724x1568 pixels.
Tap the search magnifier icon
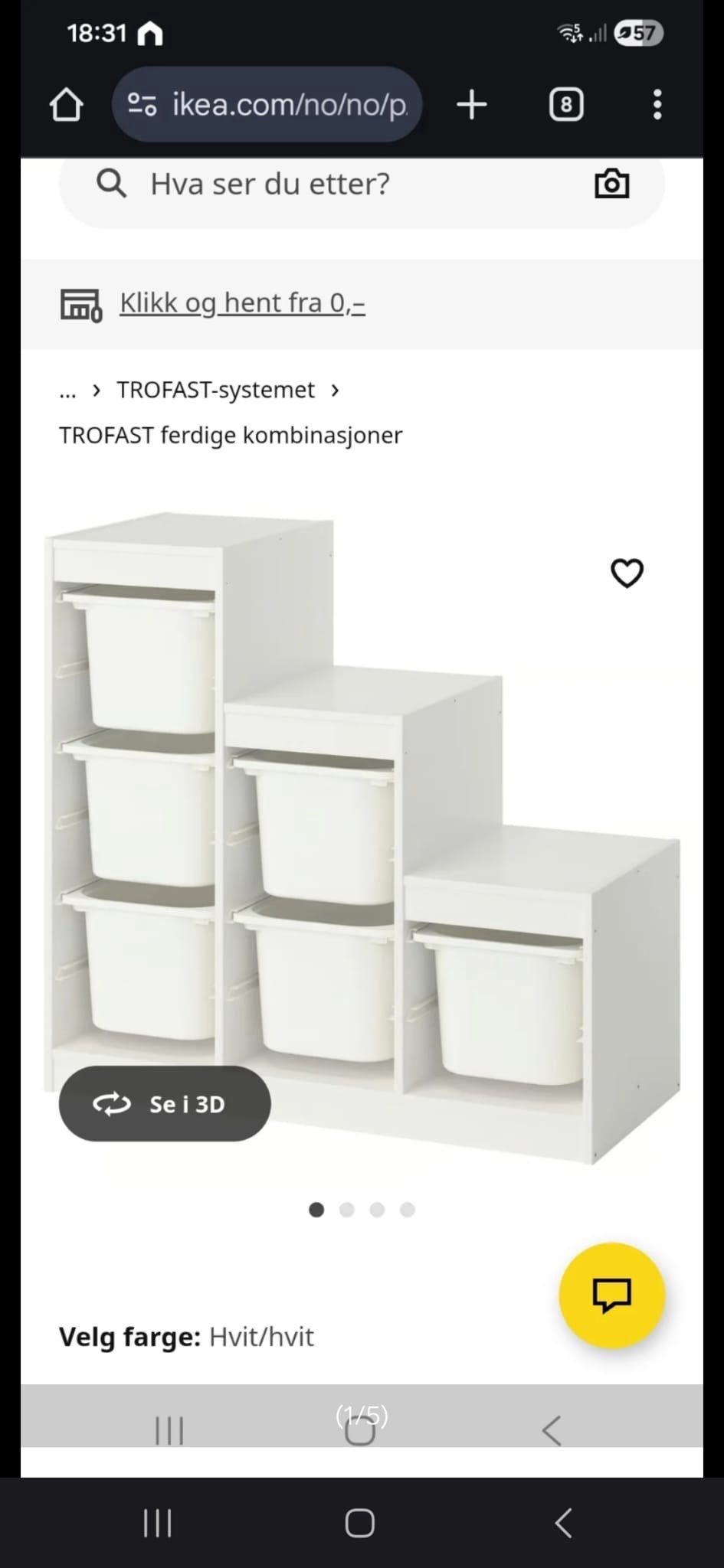coord(112,183)
